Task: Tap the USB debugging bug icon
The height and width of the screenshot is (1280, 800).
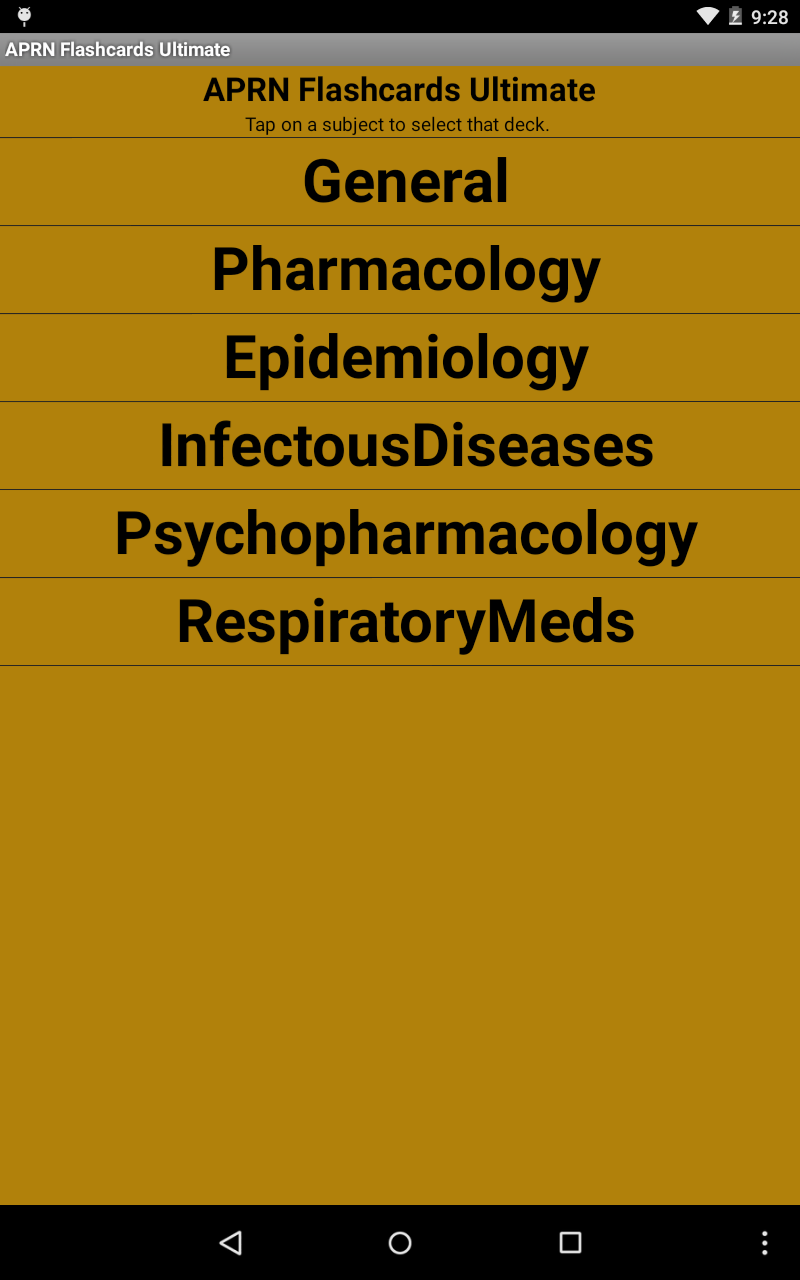Action: 22,15
